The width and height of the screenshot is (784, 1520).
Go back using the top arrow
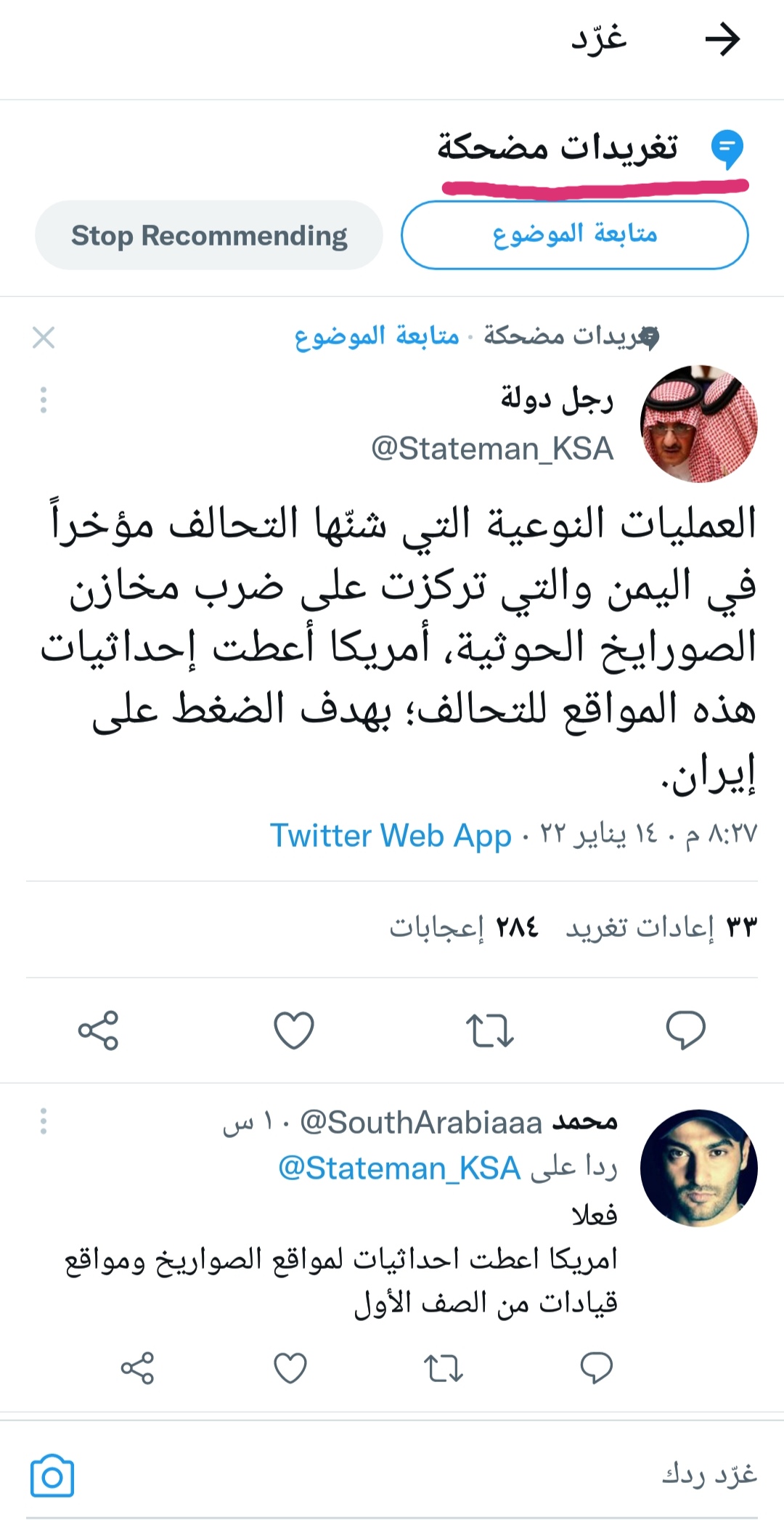[x=722, y=39]
